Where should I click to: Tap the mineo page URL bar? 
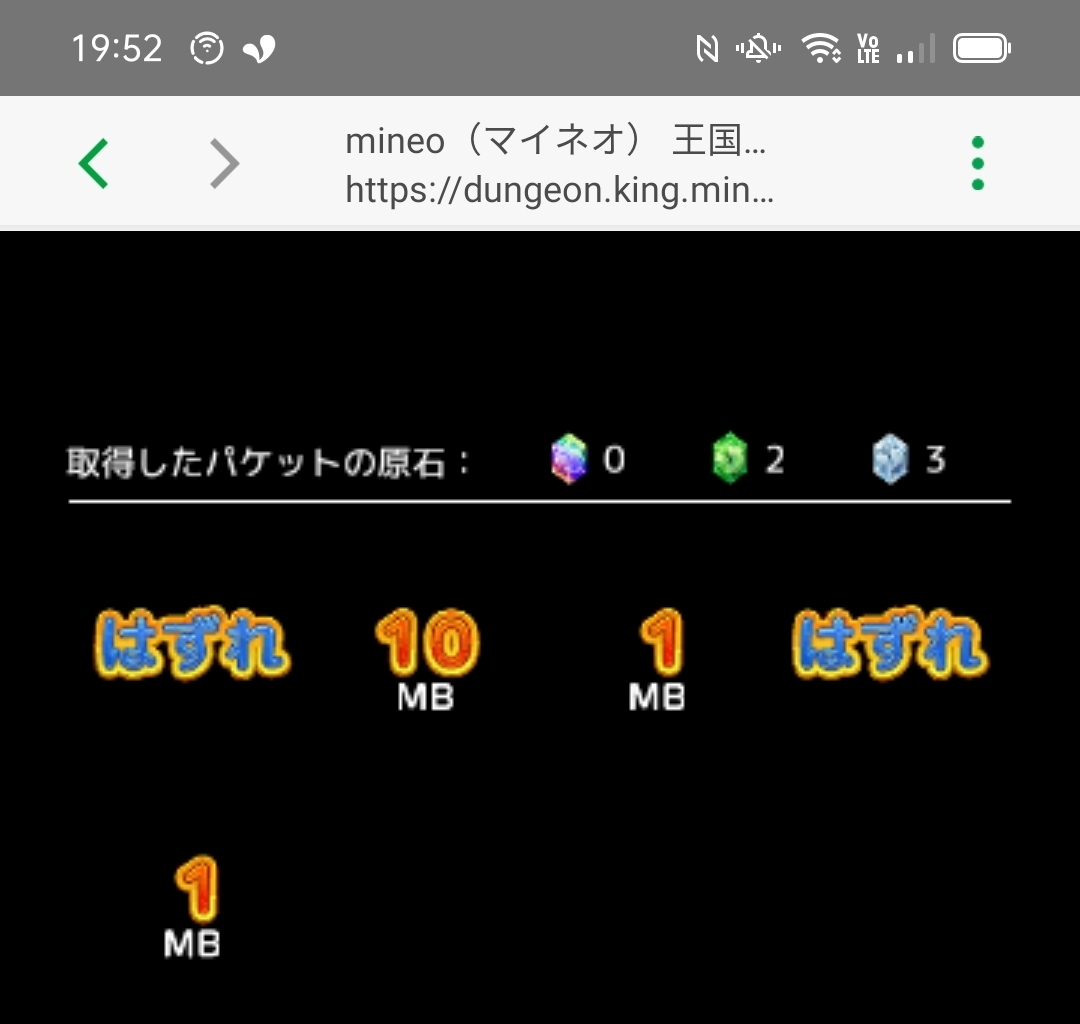[x=558, y=165]
